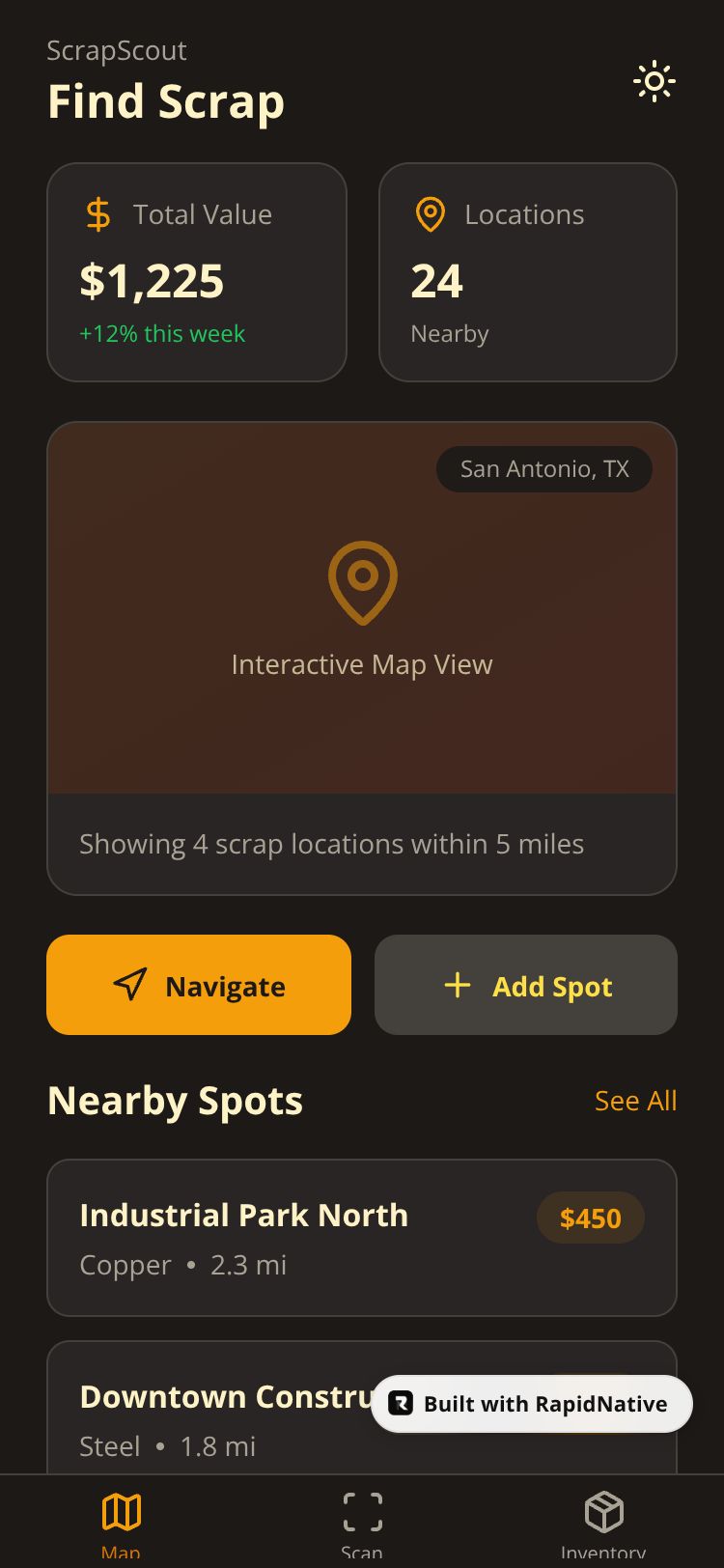Open the See All nearby spots link
This screenshot has height=1568, width=724.
pyautogui.click(x=635, y=1101)
